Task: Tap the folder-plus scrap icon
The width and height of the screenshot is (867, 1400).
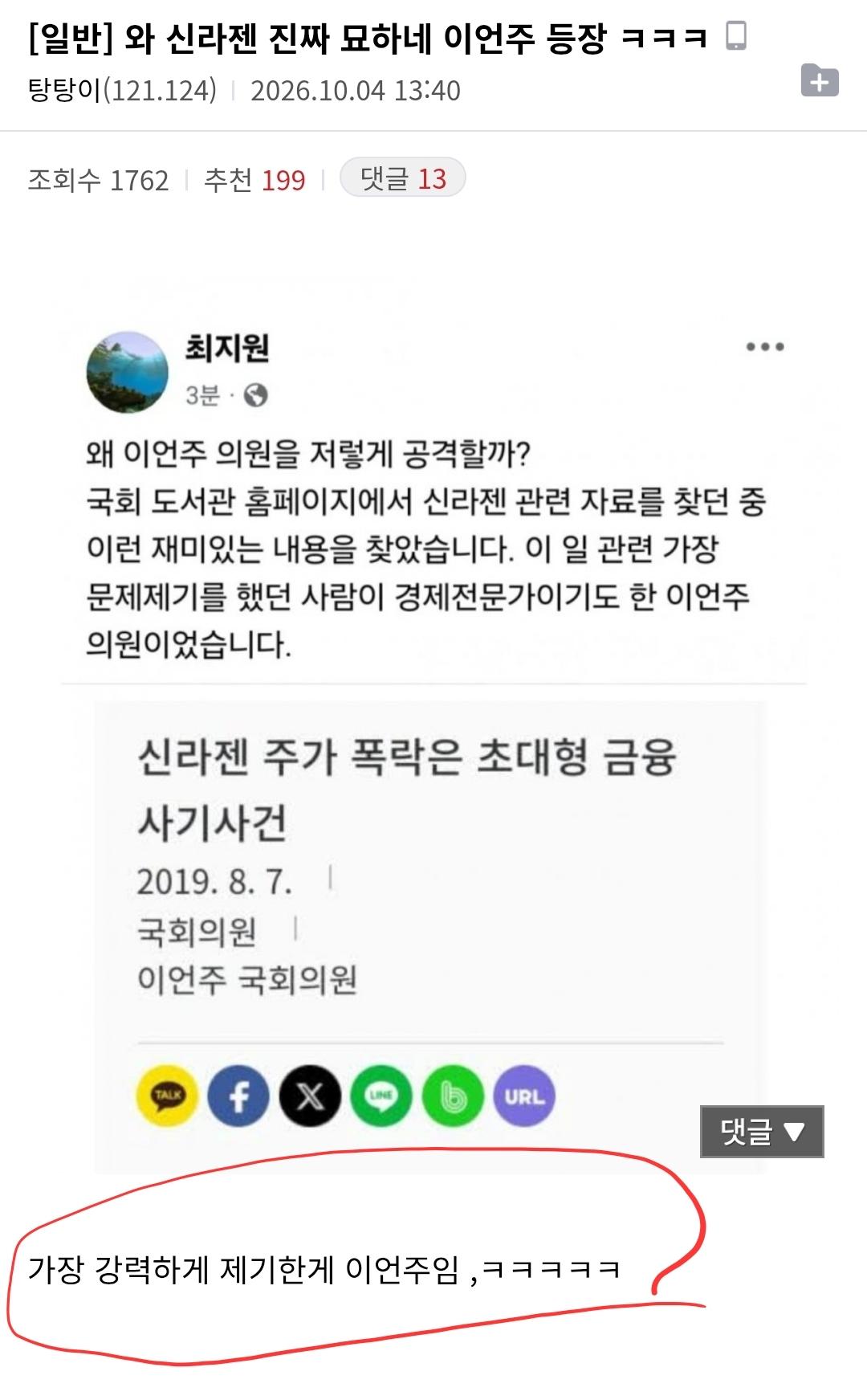Action: (820, 80)
